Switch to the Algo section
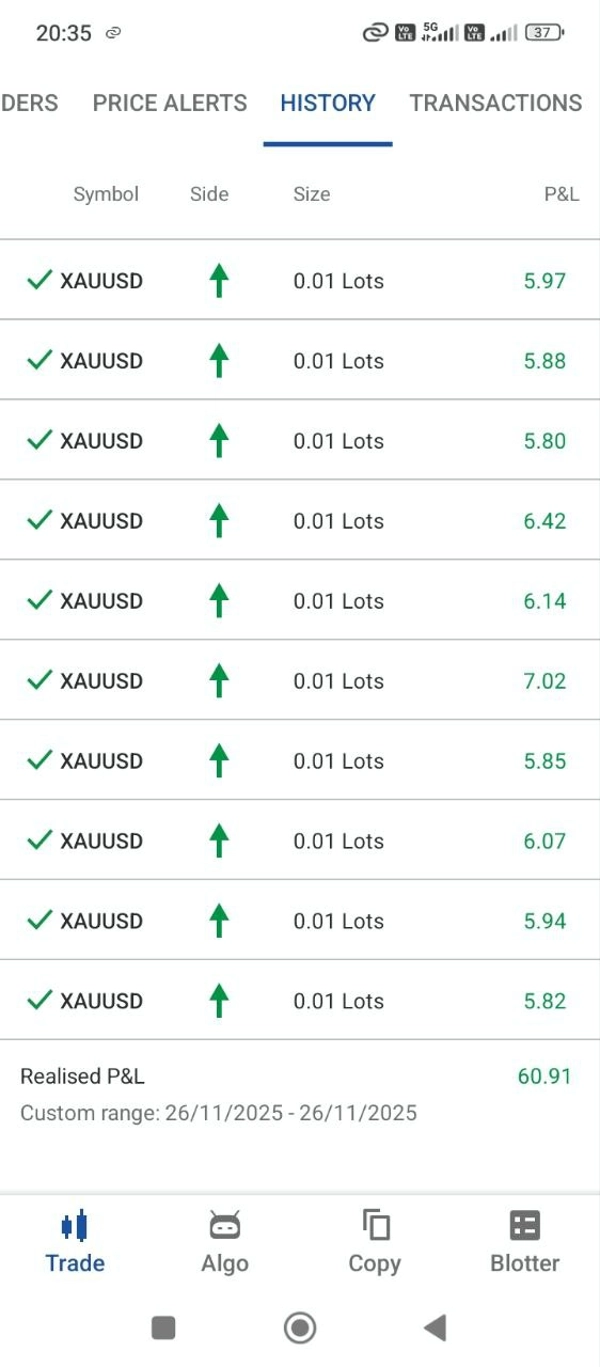600x1367 pixels. tap(225, 1243)
